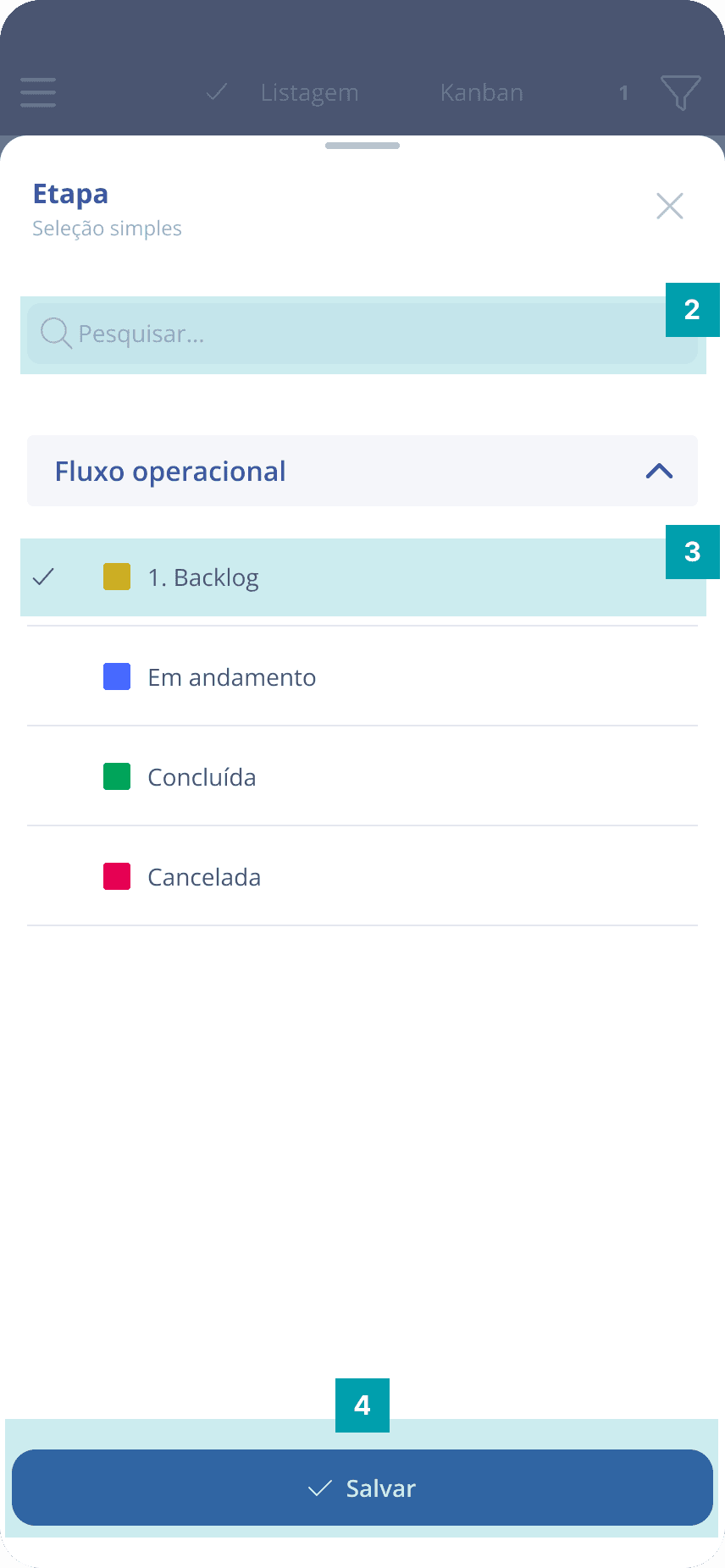Select the Cancelada stage option

click(x=204, y=876)
